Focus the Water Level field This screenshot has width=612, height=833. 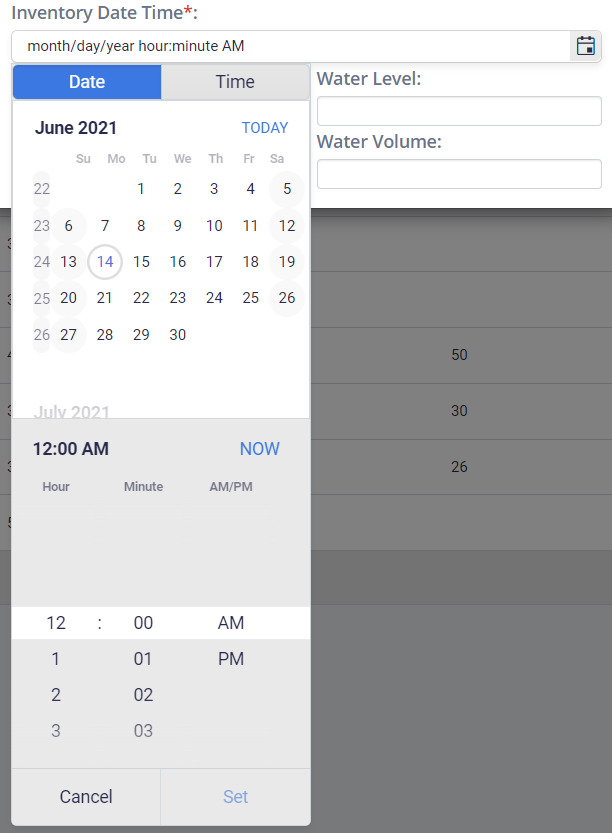pos(459,111)
